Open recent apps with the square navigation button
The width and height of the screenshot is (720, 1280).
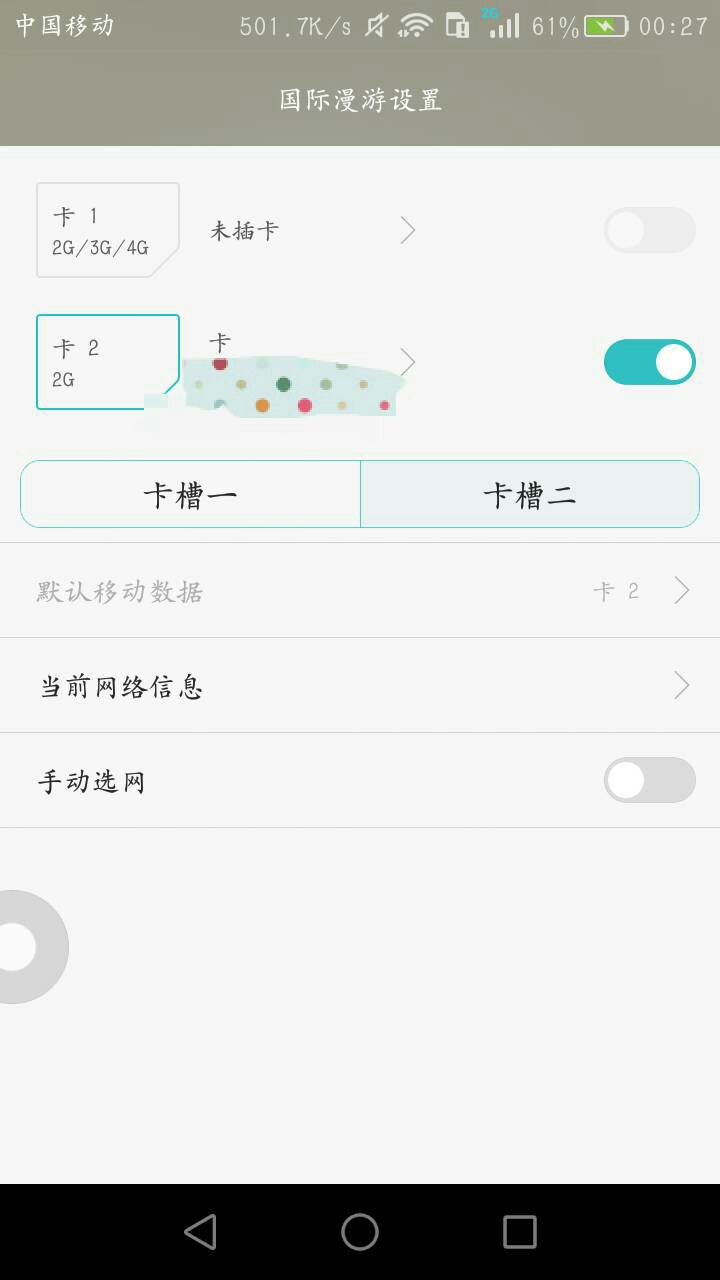click(520, 1232)
